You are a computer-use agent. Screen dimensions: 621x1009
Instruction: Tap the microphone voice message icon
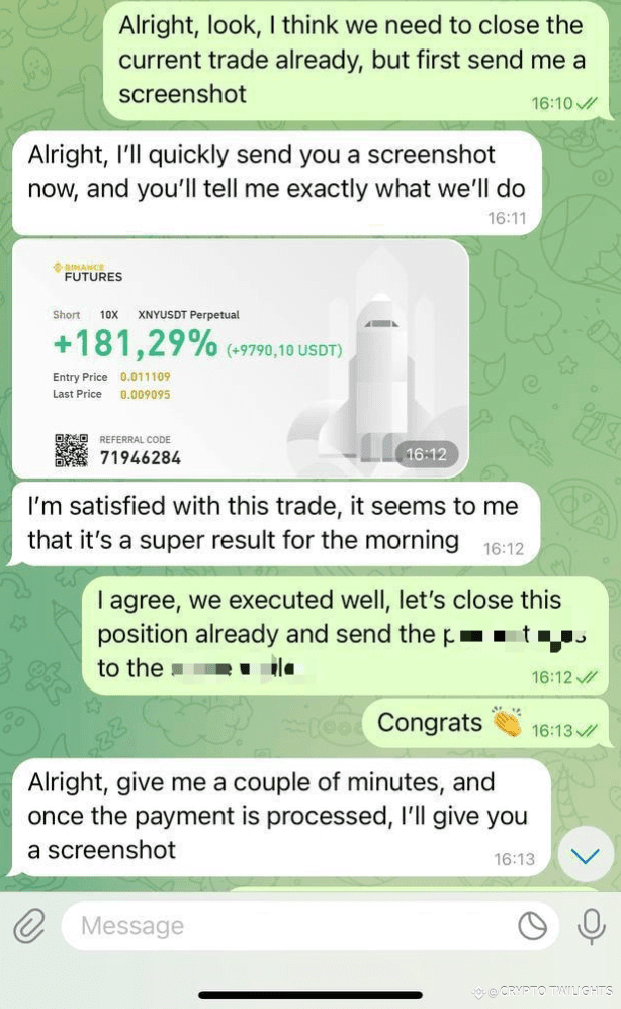(591, 927)
